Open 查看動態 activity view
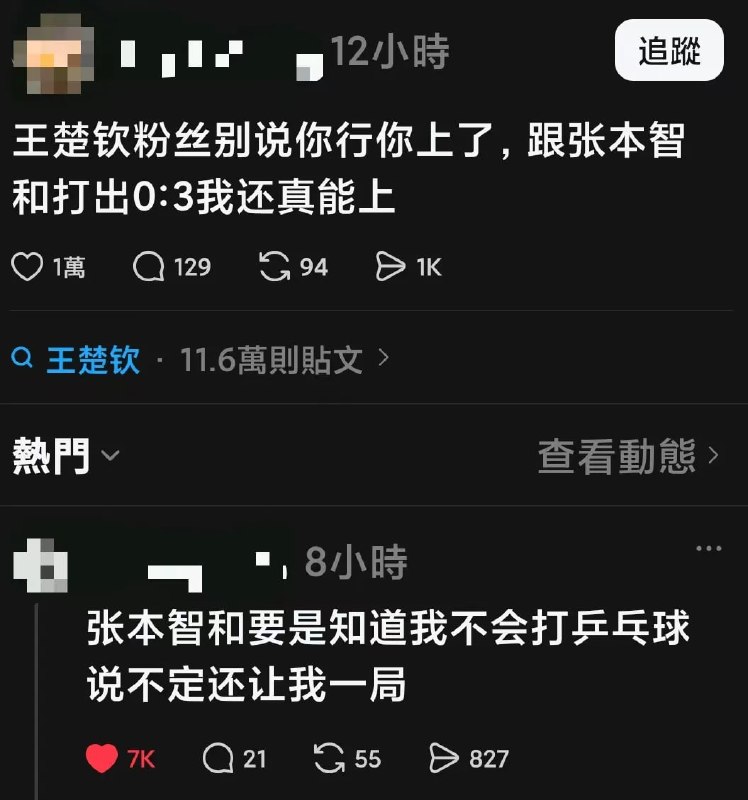Image resolution: width=748 pixels, height=800 pixels. [x=629, y=455]
